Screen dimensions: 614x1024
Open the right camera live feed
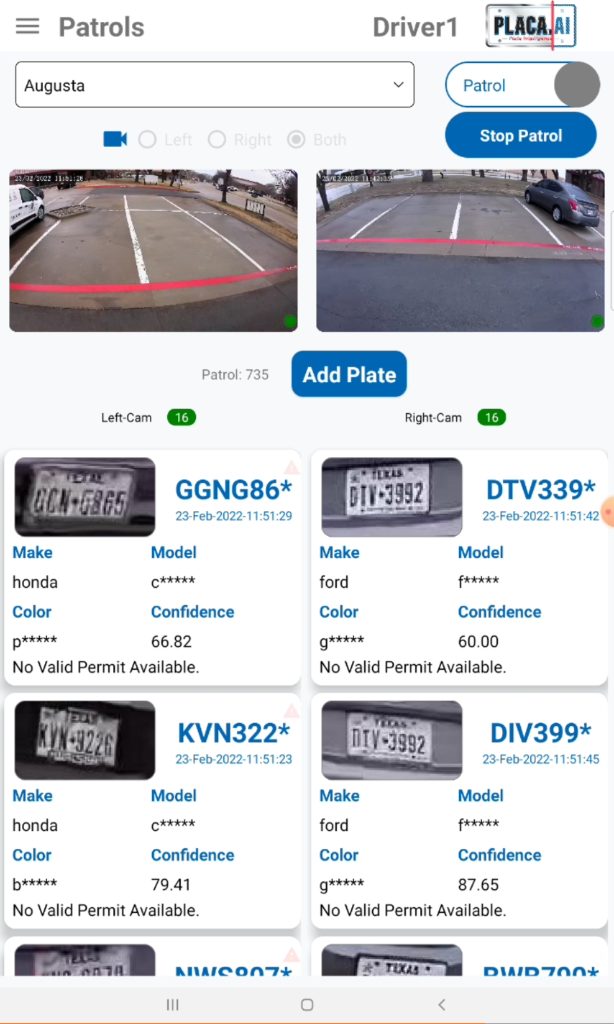click(460, 250)
